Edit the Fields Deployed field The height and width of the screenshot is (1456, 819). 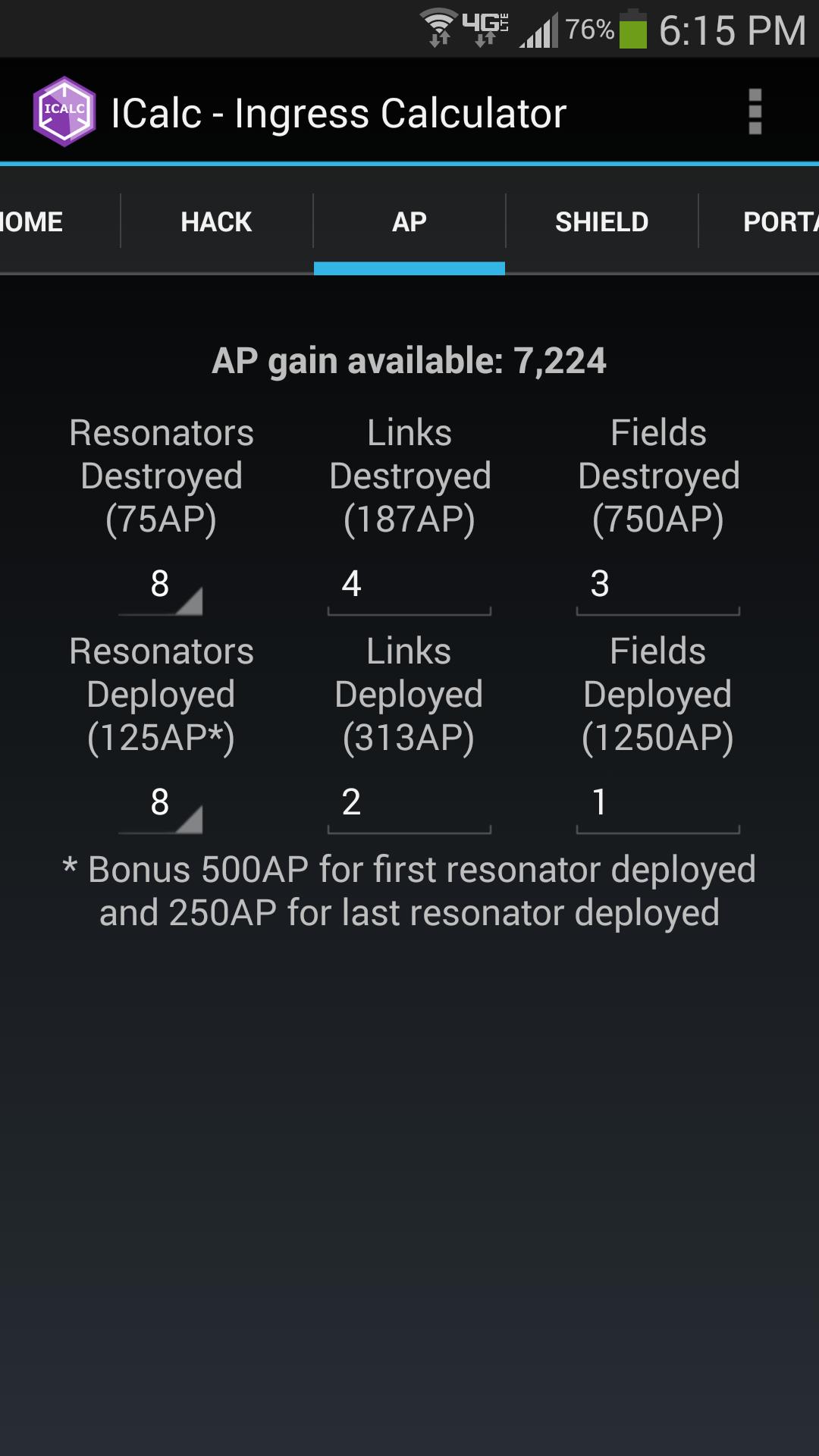click(657, 803)
